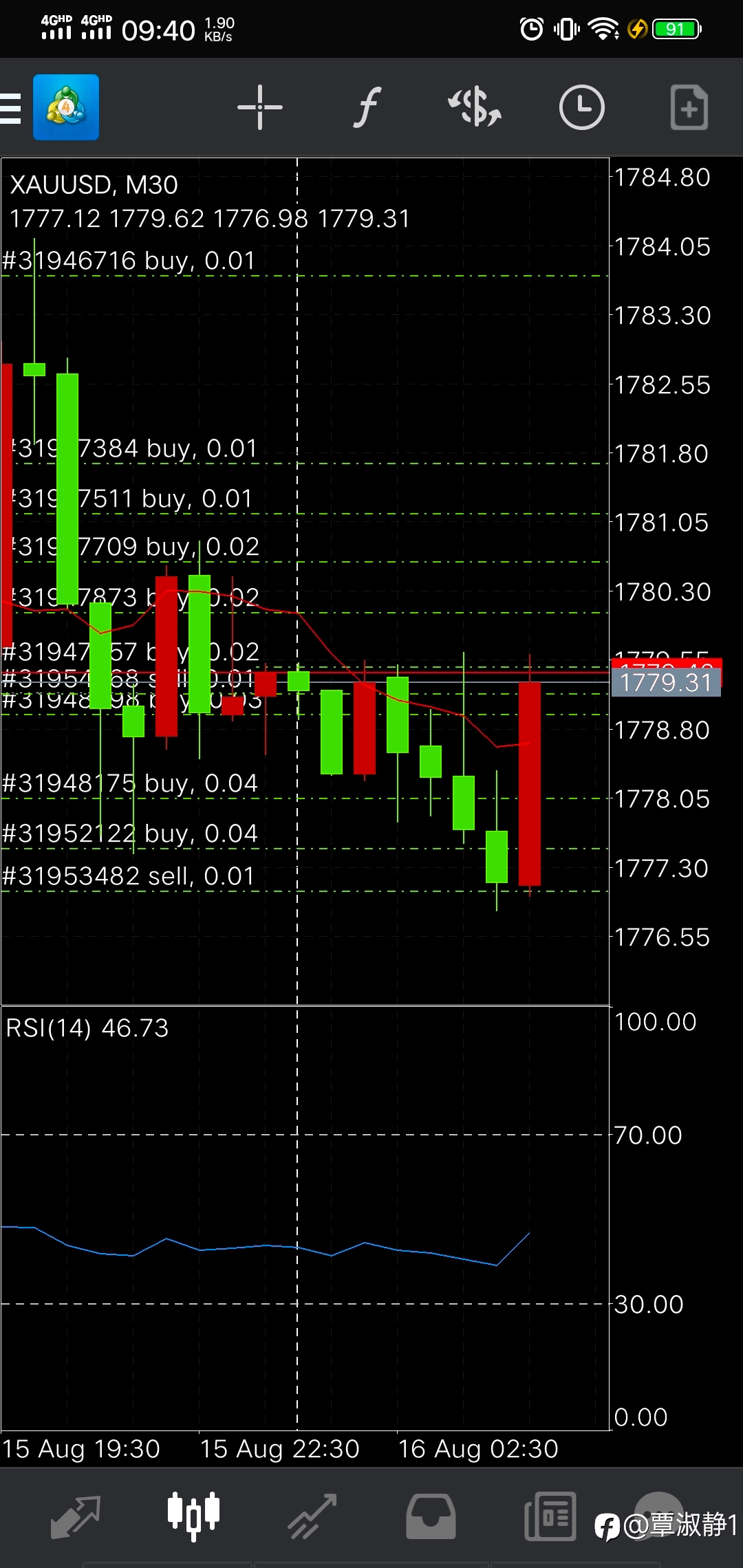Open the indicators function menu
The width and height of the screenshot is (743, 1568).
tap(367, 107)
